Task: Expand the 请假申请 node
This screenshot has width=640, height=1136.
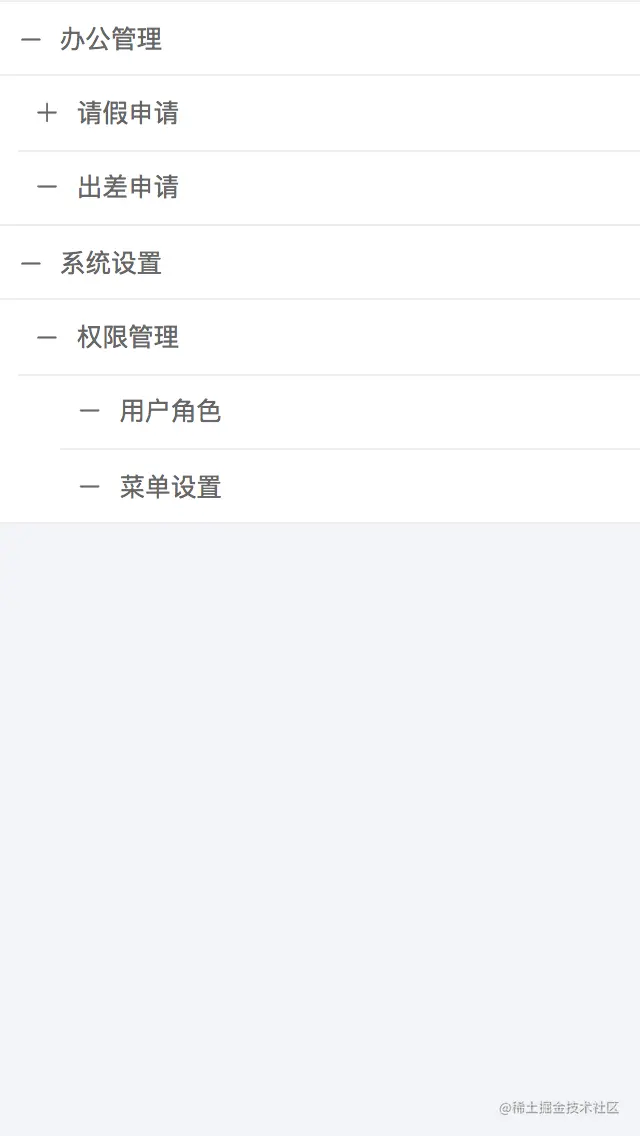Action: [x=47, y=114]
